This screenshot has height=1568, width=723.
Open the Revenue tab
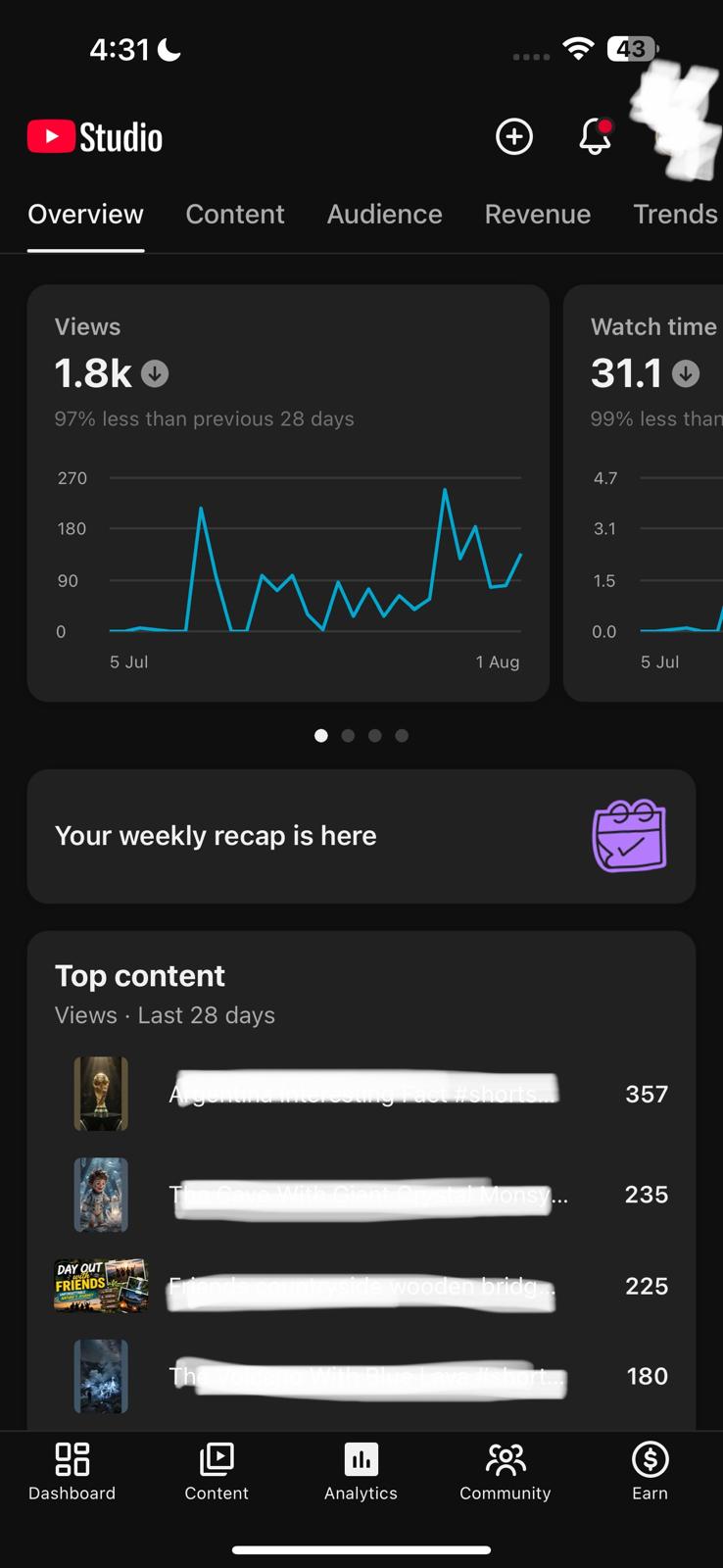538,214
